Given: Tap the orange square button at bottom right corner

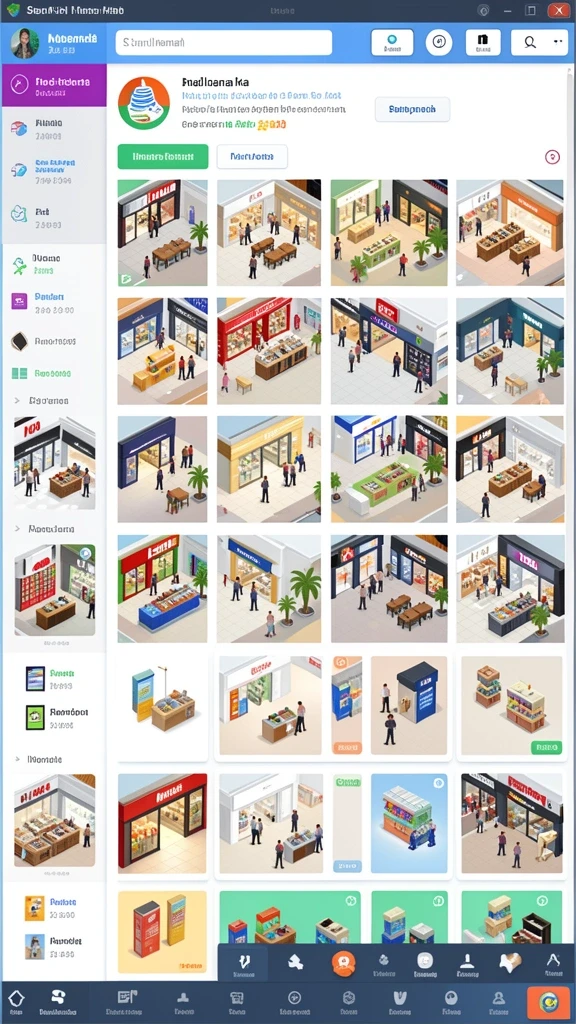Looking at the screenshot, I should pos(549,1002).
